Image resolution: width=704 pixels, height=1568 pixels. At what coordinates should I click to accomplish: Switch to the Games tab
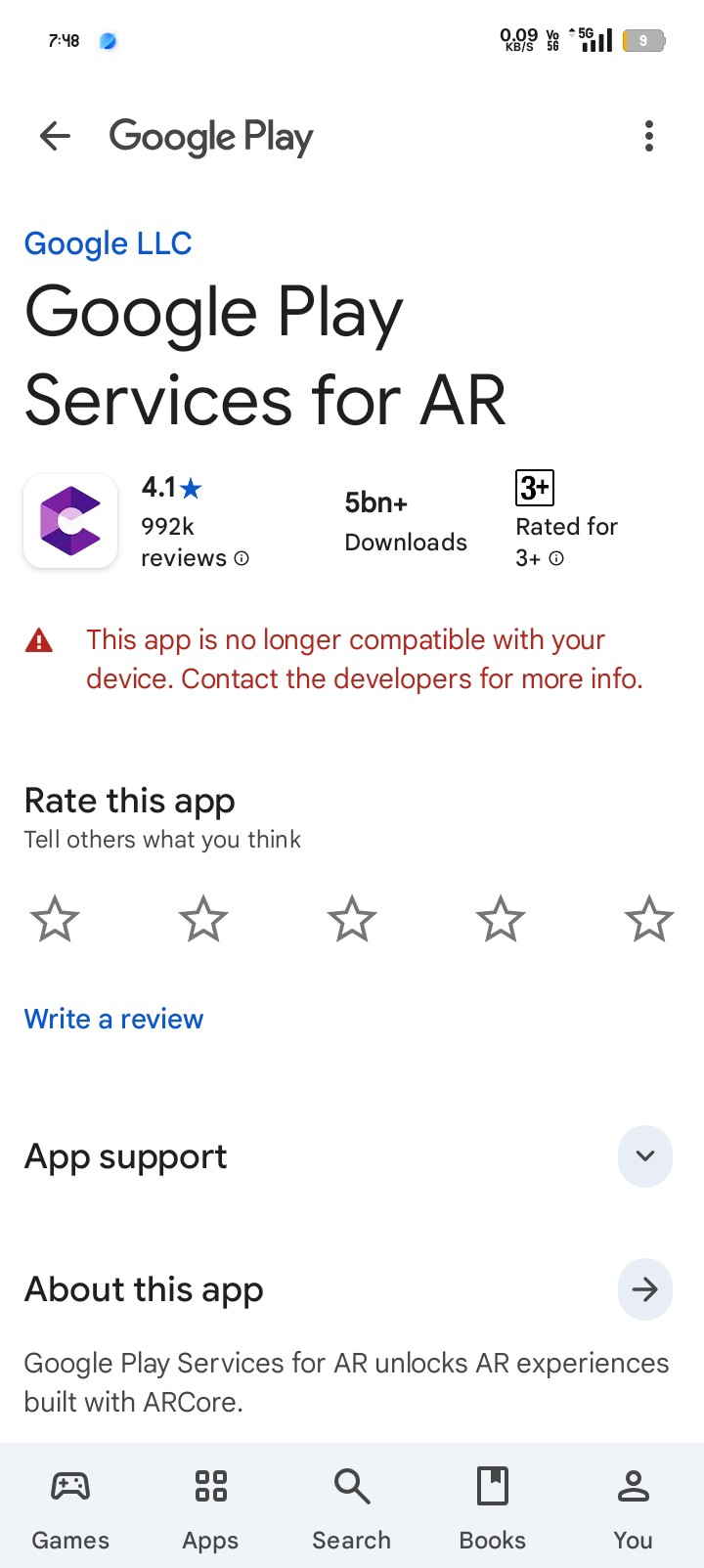coord(70,1509)
